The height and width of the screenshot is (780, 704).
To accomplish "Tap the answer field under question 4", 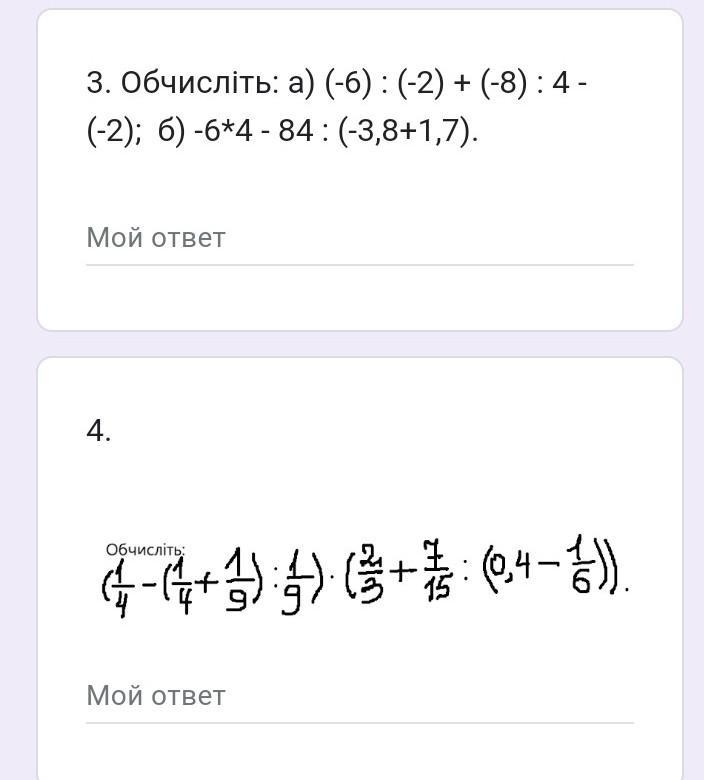I will point(360,696).
